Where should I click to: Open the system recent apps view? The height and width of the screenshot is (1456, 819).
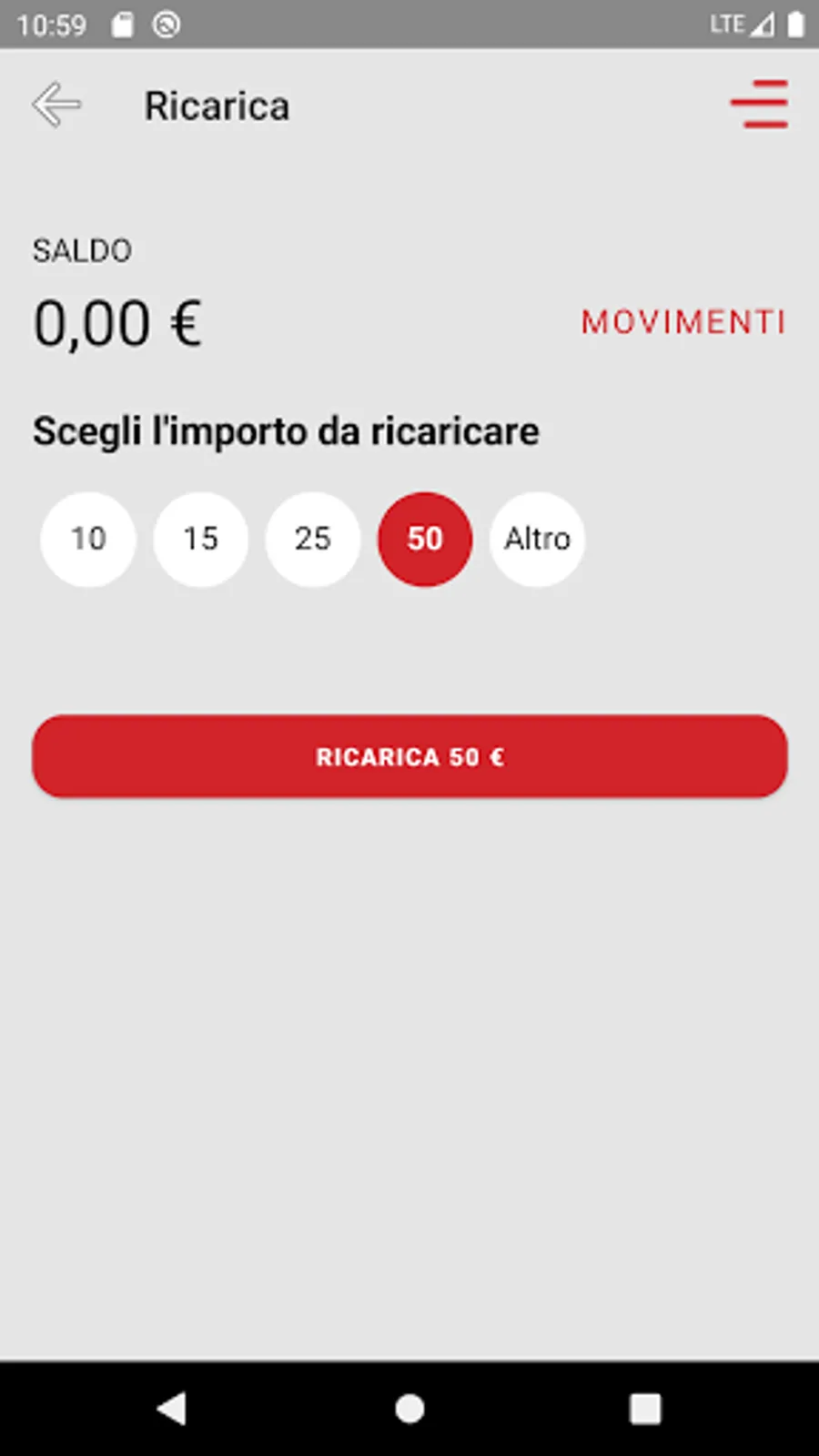[645, 1409]
